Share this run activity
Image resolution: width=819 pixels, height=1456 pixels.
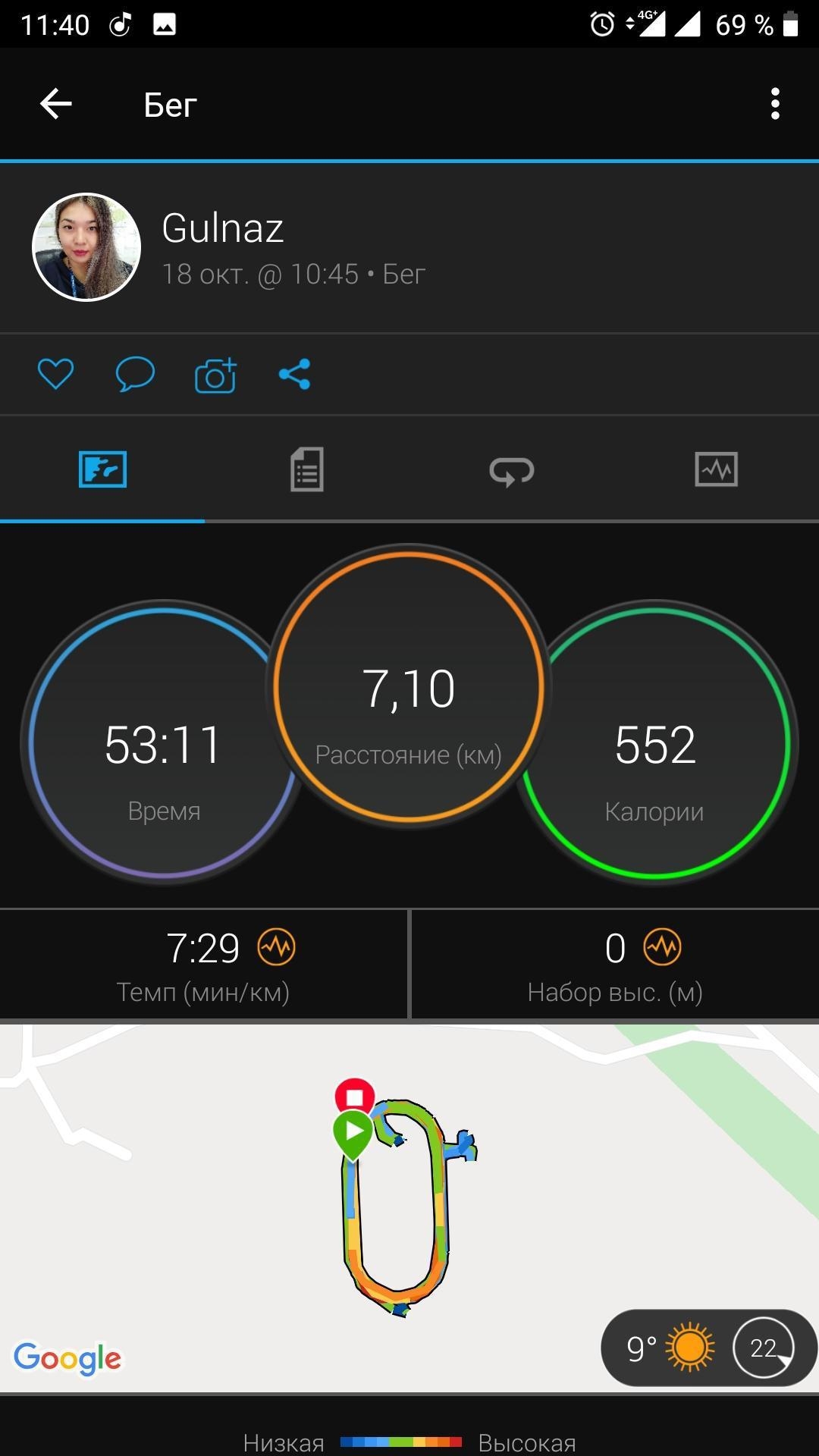click(x=294, y=374)
